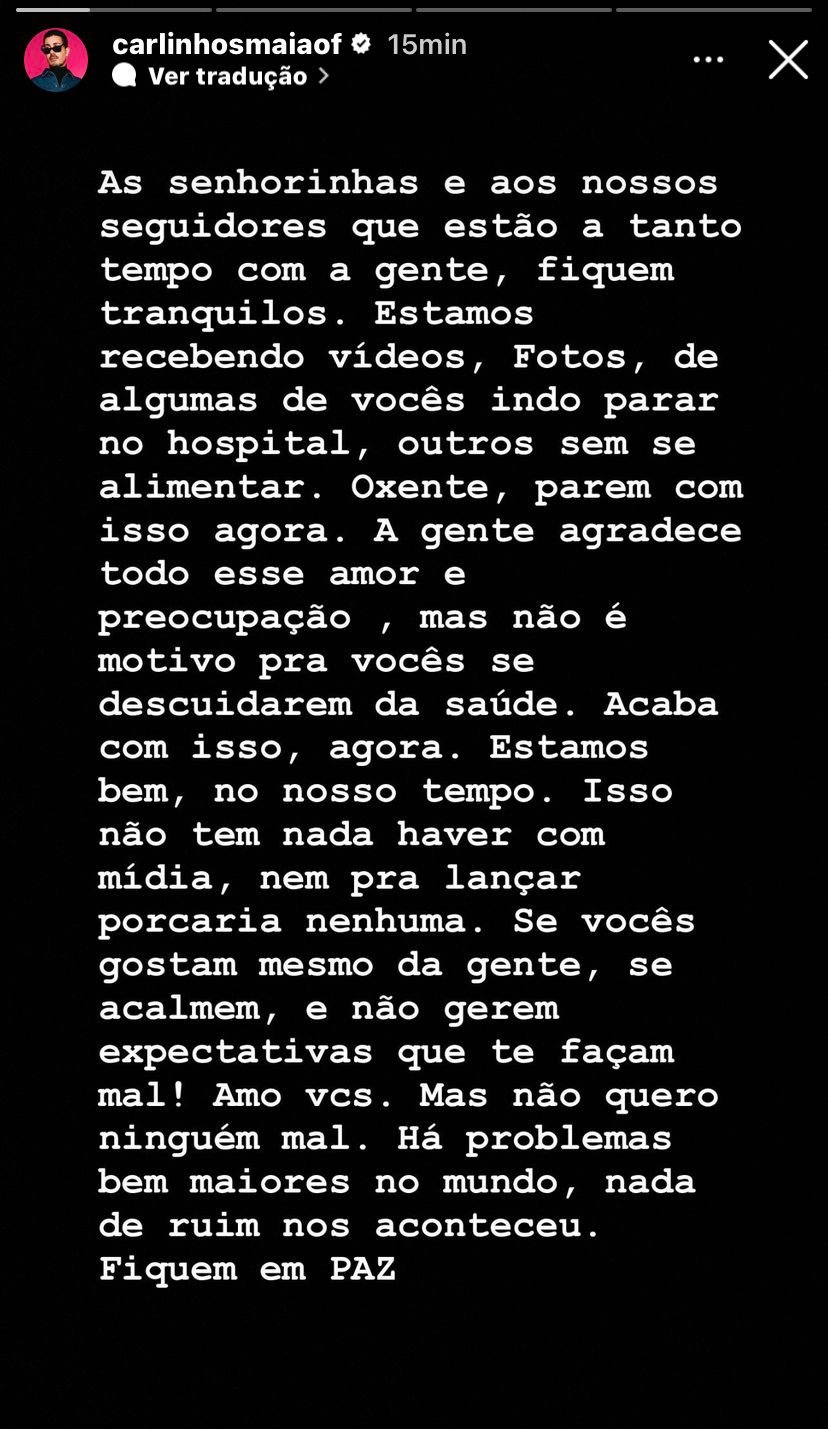The height and width of the screenshot is (1429, 828).
Task: Click the speech bubble translation icon
Action: 126,76
